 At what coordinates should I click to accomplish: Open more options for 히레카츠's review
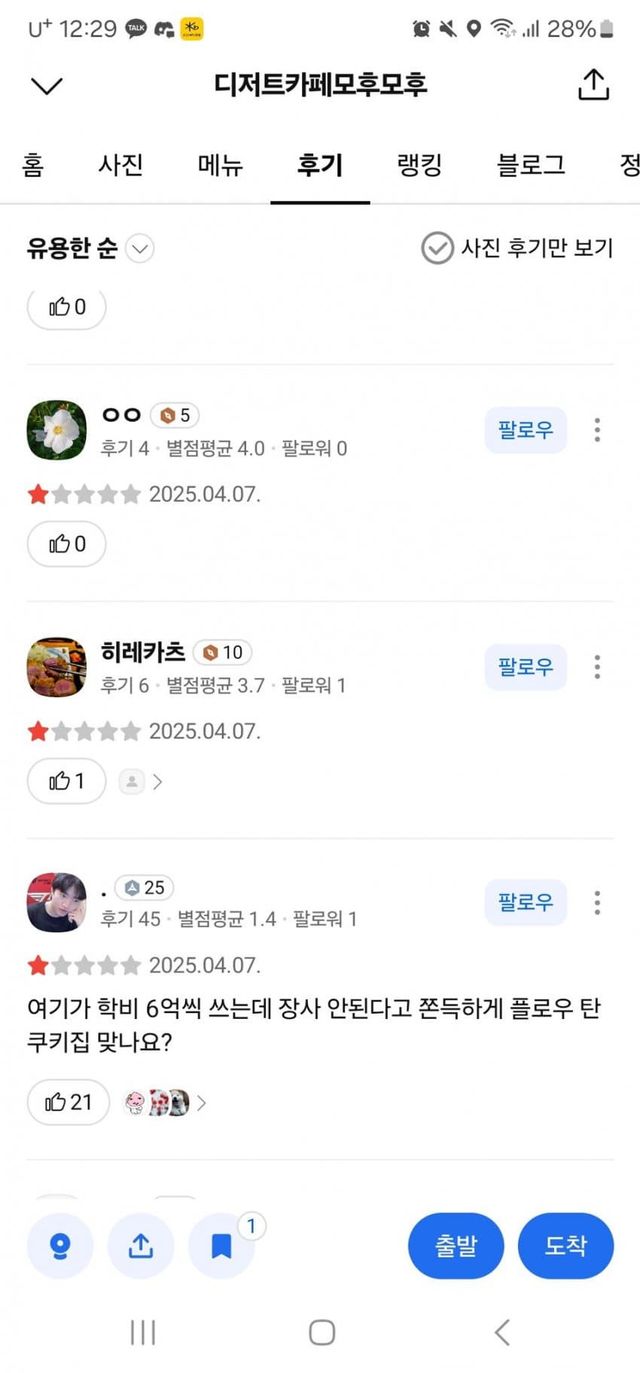597,667
